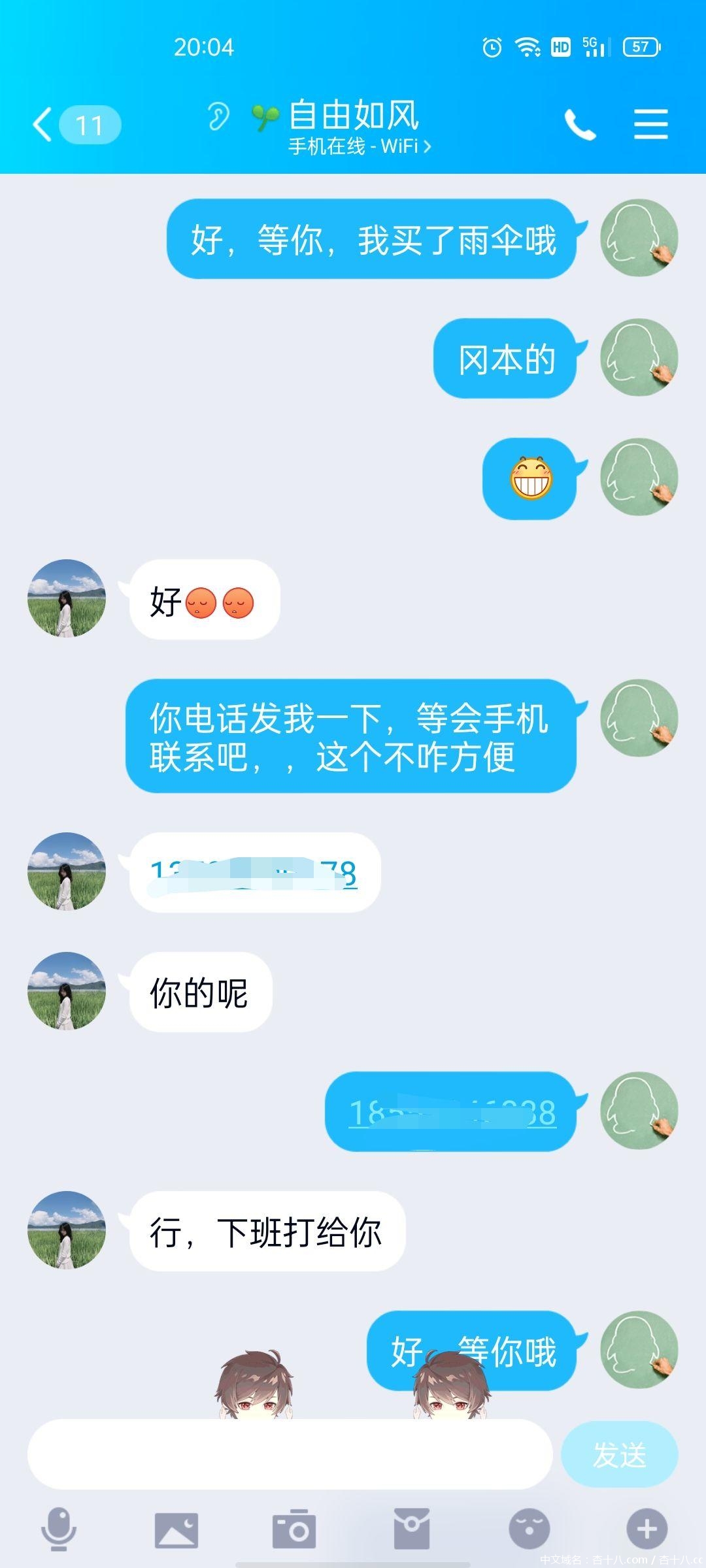Open the photo gallery picker
This screenshot has height=1568, width=706.
[176, 1529]
